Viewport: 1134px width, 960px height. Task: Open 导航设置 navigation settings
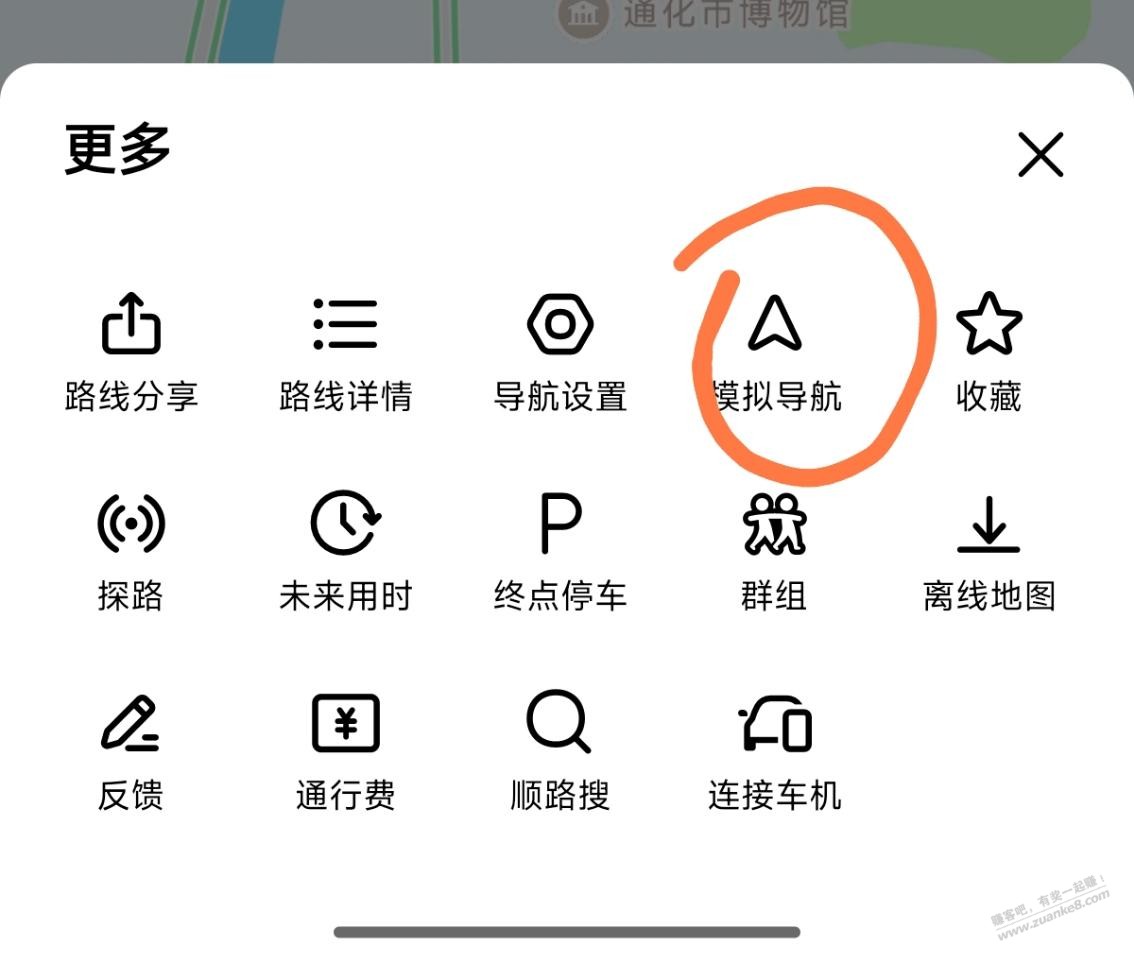(x=560, y=350)
